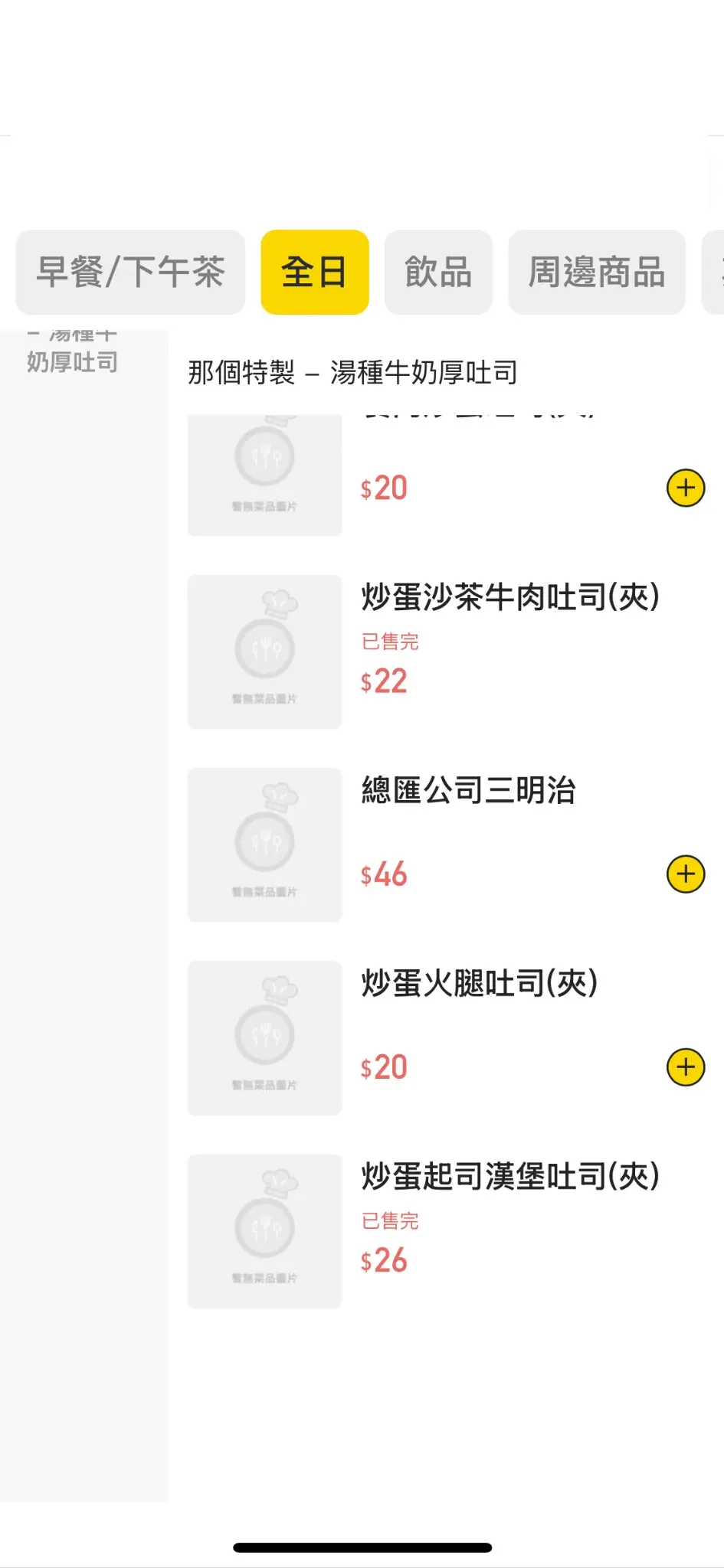Open 炒蛋火腿吐司(夾) item details
Image resolution: width=724 pixels, height=1568 pixels.
479,984
